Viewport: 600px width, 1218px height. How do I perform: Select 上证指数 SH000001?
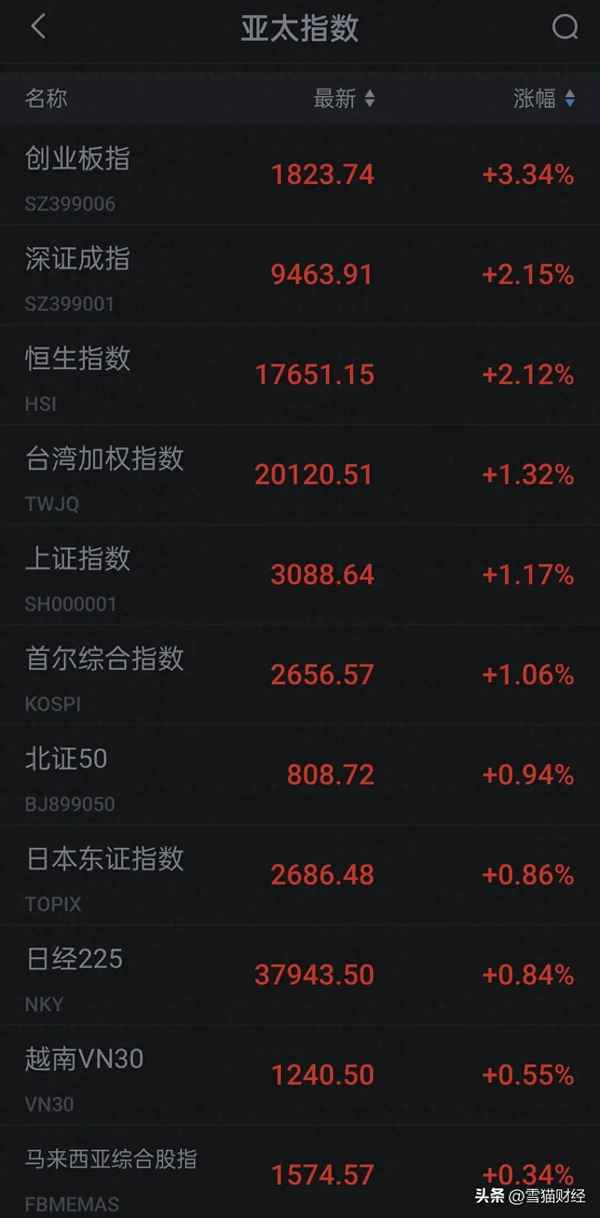click(x=78, y=575)
